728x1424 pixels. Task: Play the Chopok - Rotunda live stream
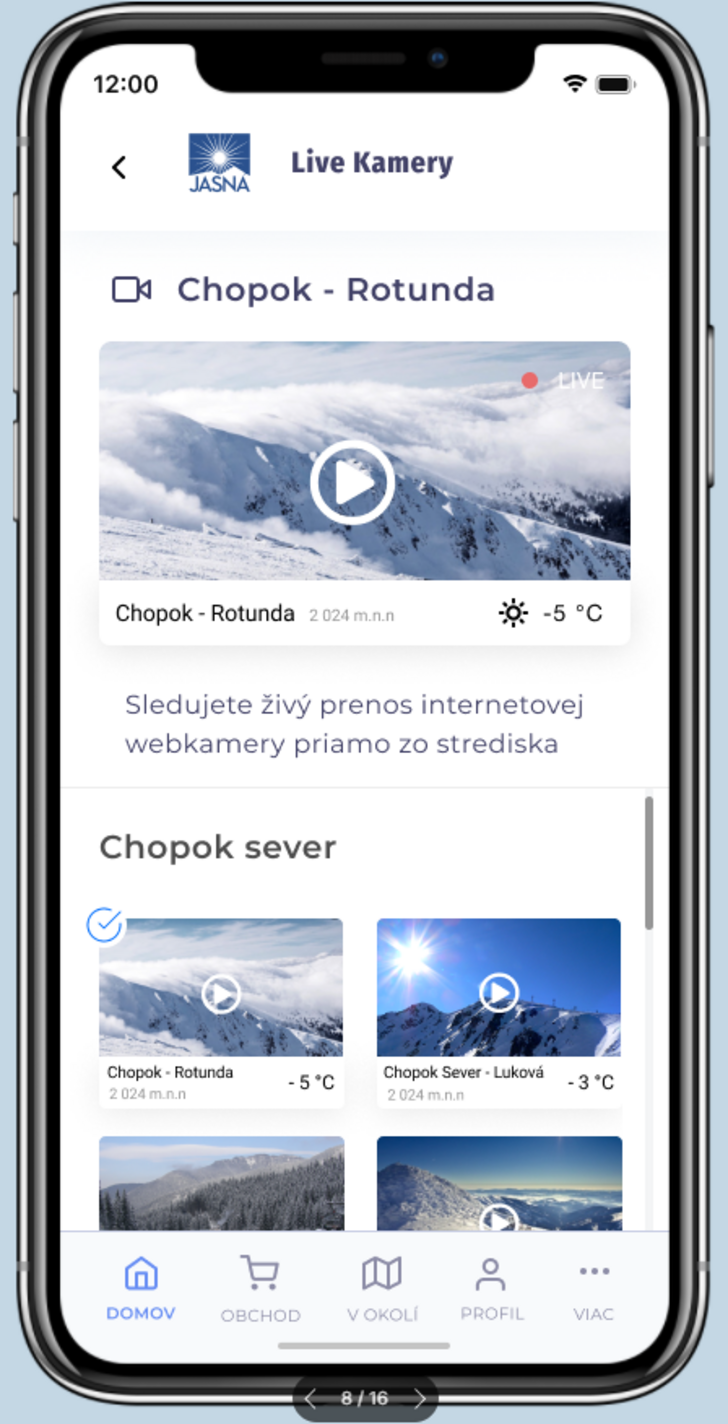click(x=352, y=483)
